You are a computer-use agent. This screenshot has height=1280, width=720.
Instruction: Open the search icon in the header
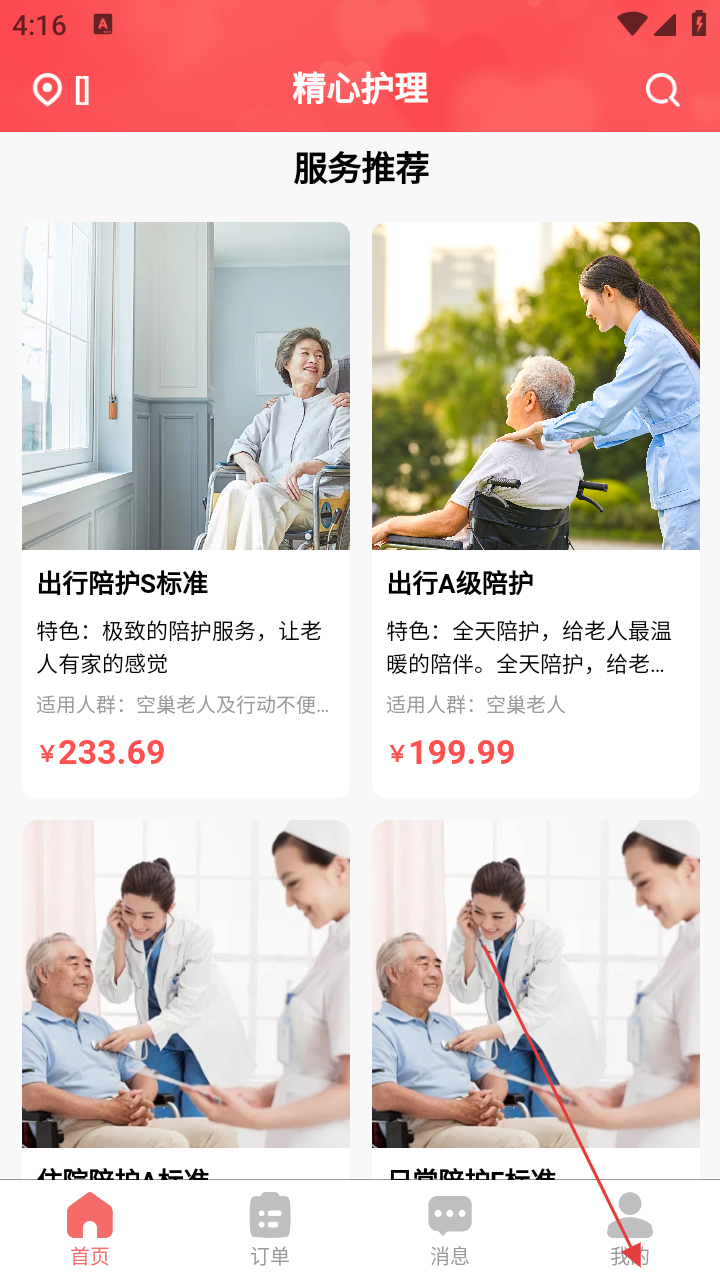[x=662, y=90]
